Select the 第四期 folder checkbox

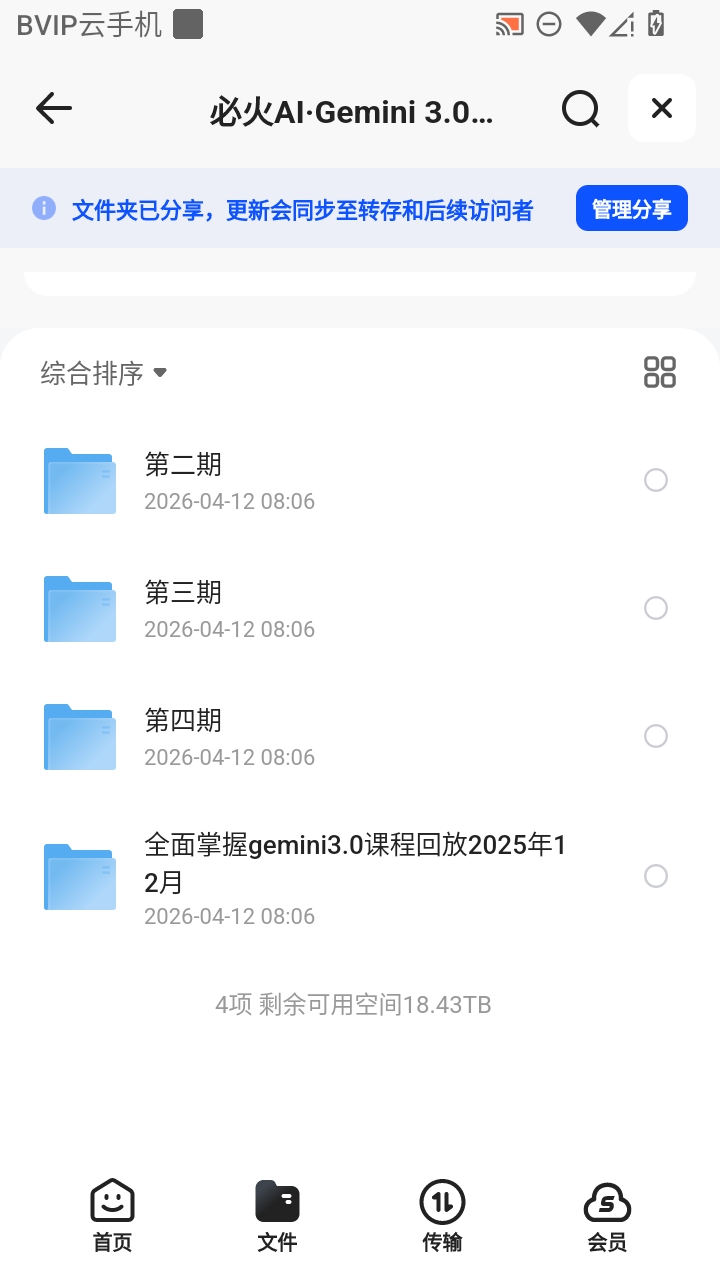click(x=656, y=737)
